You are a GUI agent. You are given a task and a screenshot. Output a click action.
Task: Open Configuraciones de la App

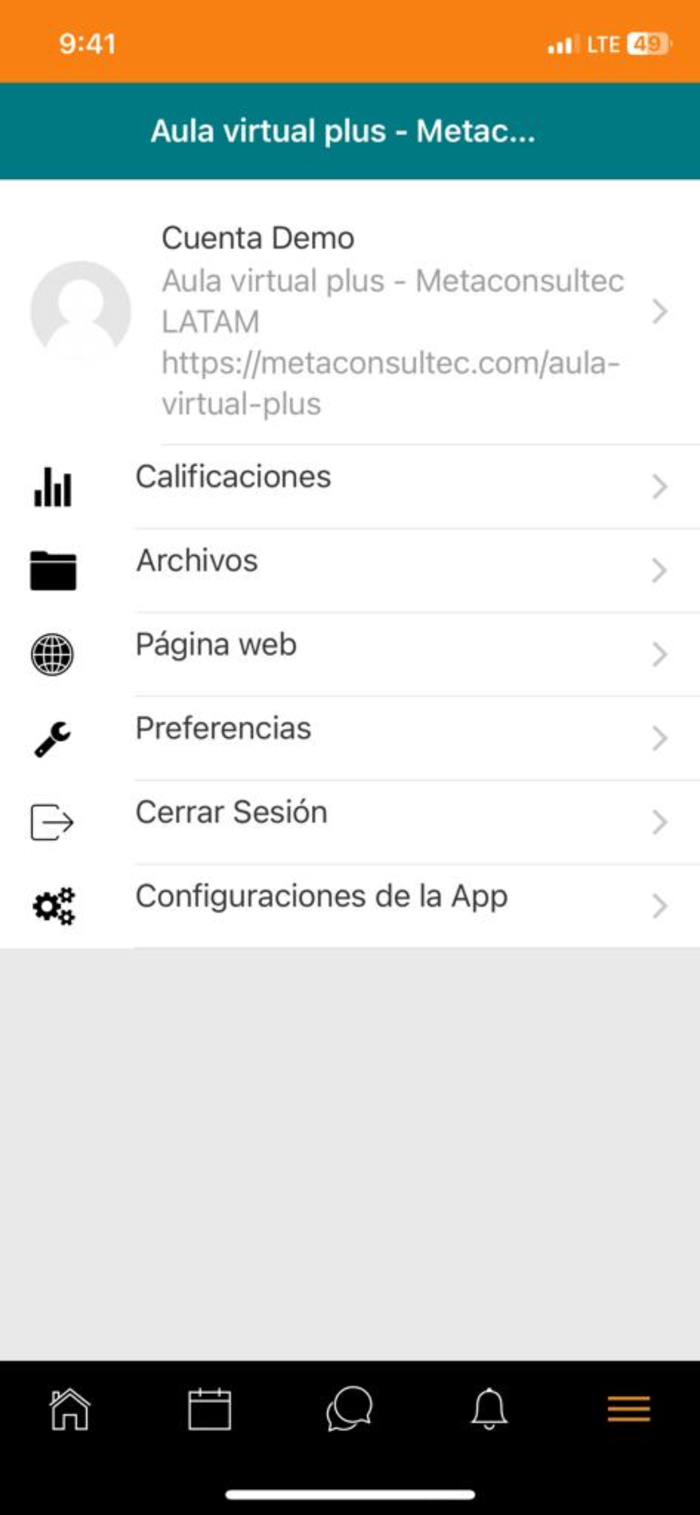pyautogui.click(x=350, y=907)
